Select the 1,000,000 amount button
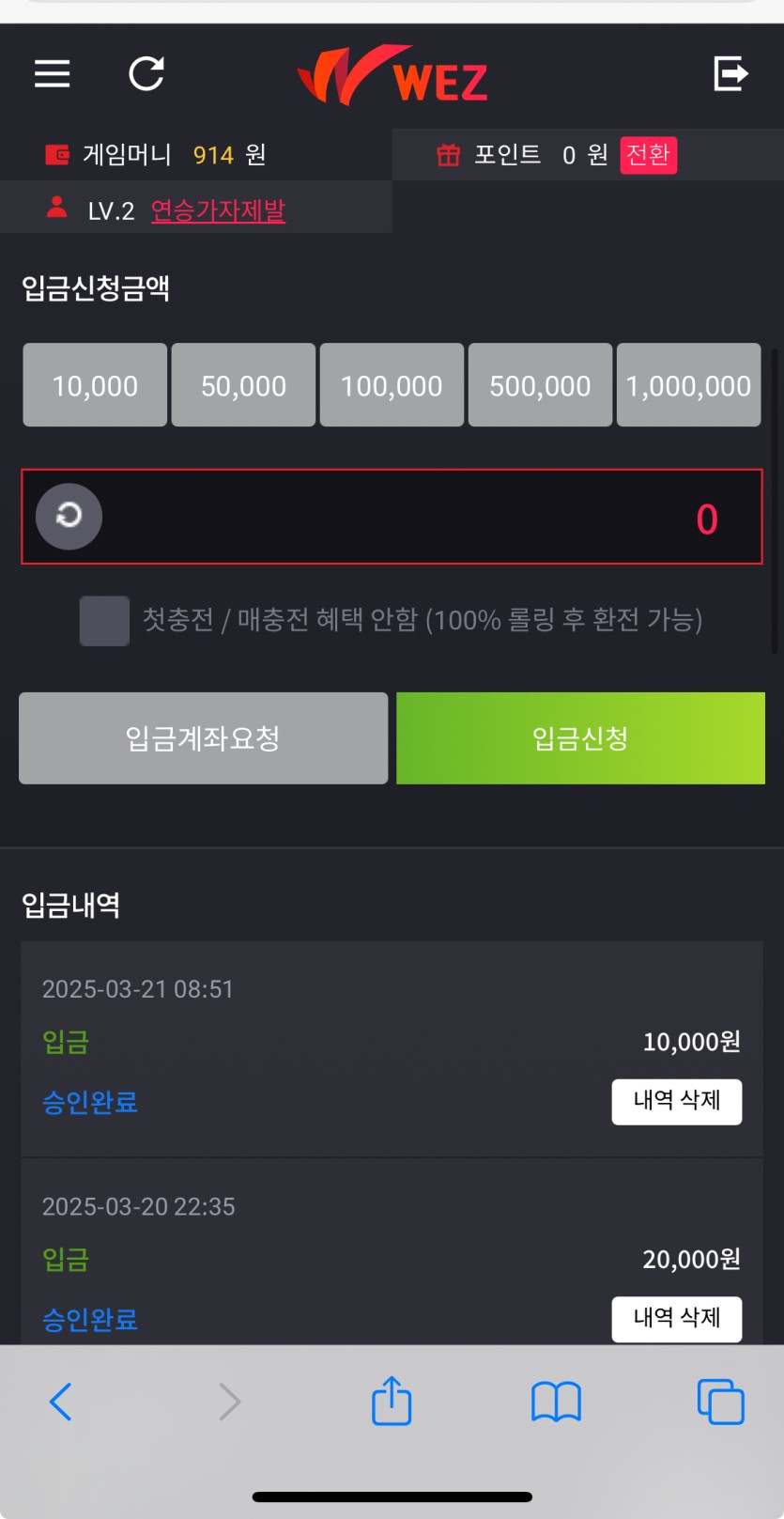This screenshot has width=784, height=1519. point(688,385)
